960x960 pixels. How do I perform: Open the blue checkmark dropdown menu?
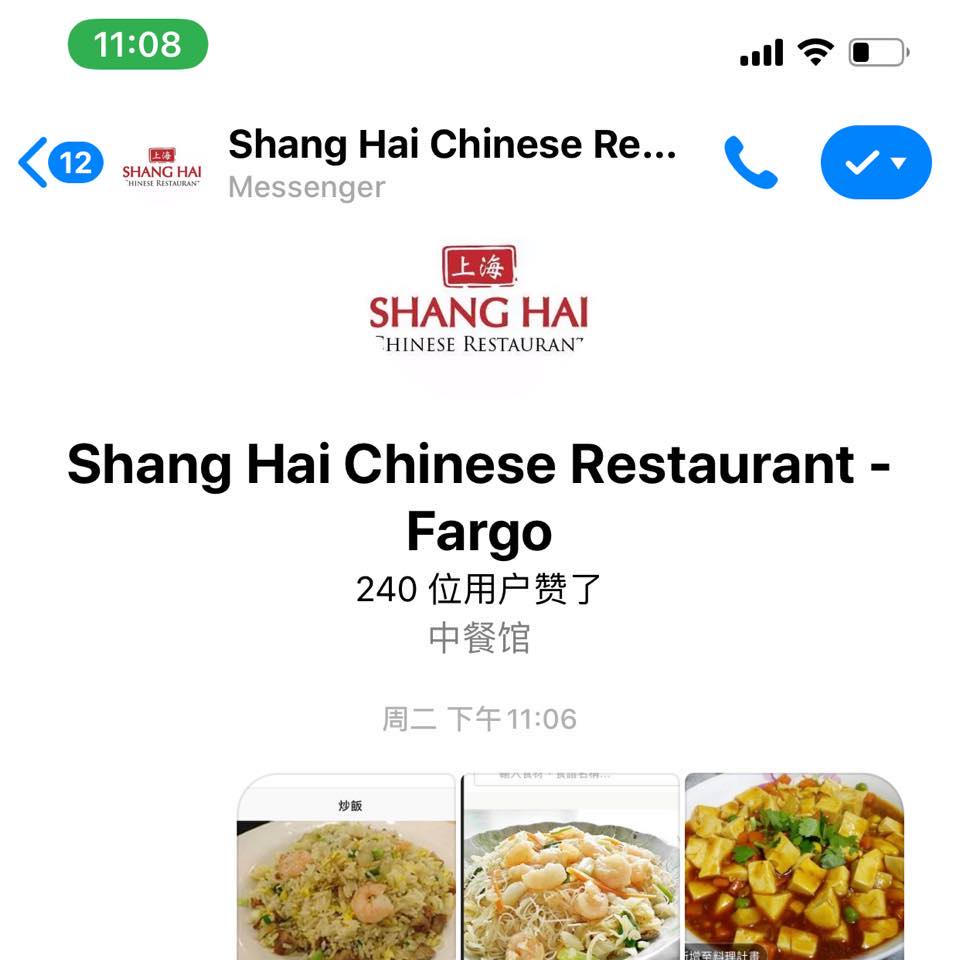pyautogui.click(x=875, y=162)
